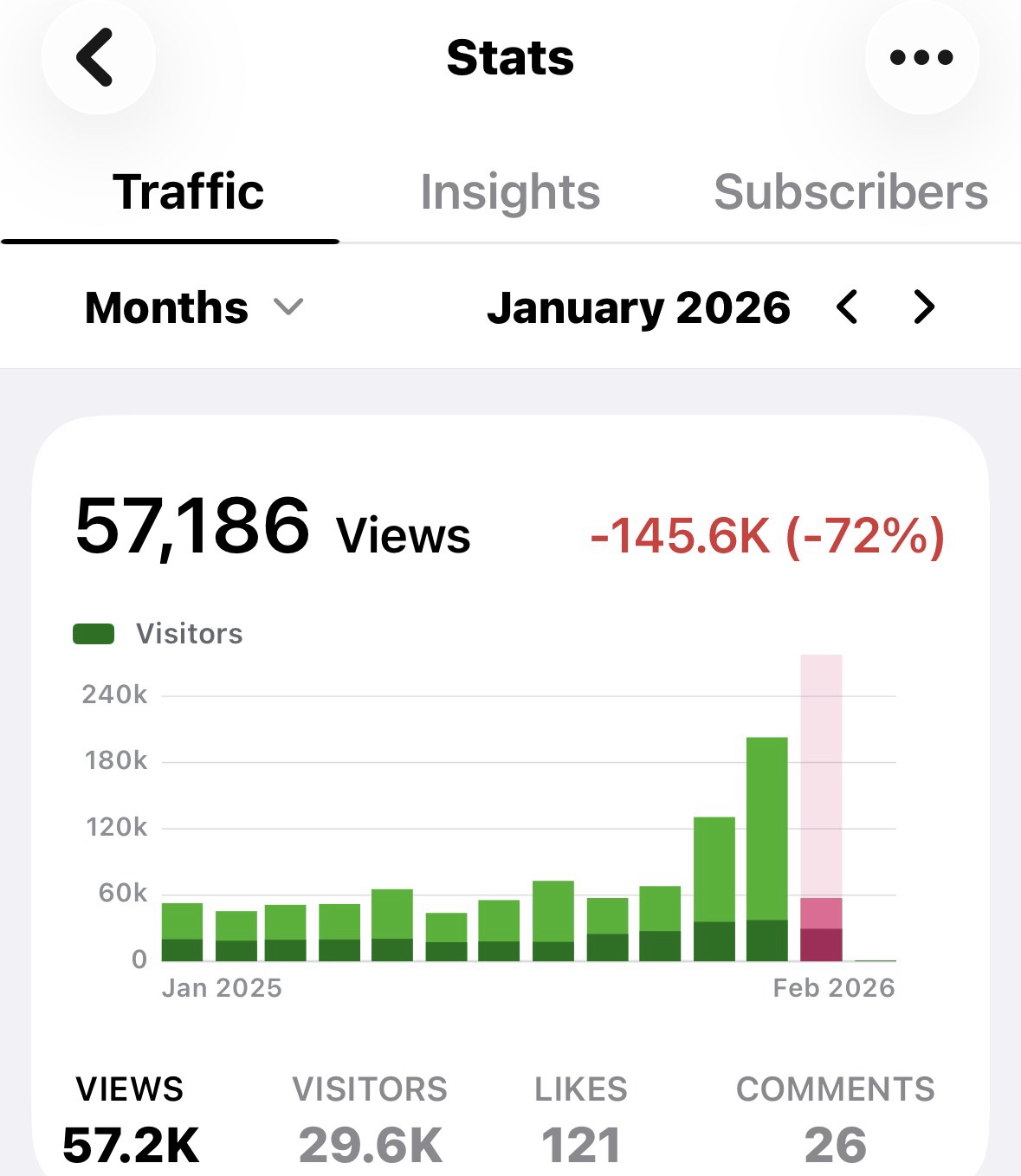This screenshot has height=1176, width=1021.
Task: Switch to the Subscribers tab
Action: (x=850, y=192)
